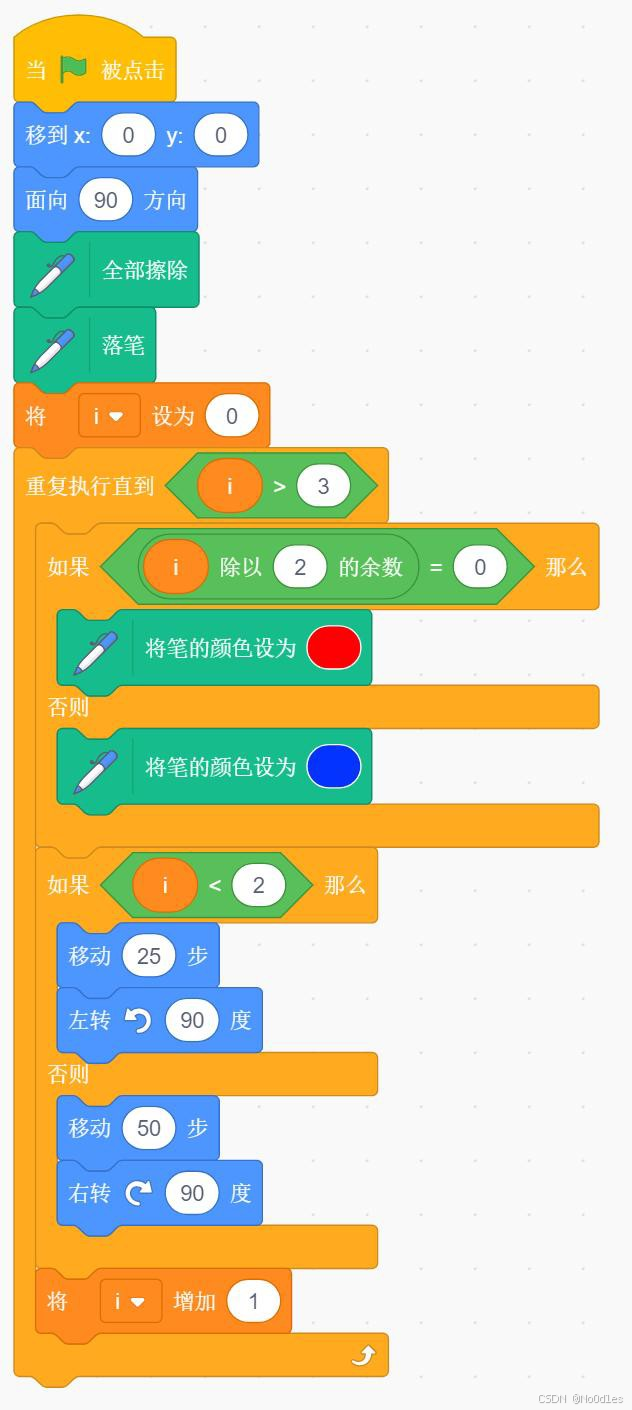Screen dimensions: 632x1410
Task: Run script via the green flag hat block
Action: coord(95,68)
